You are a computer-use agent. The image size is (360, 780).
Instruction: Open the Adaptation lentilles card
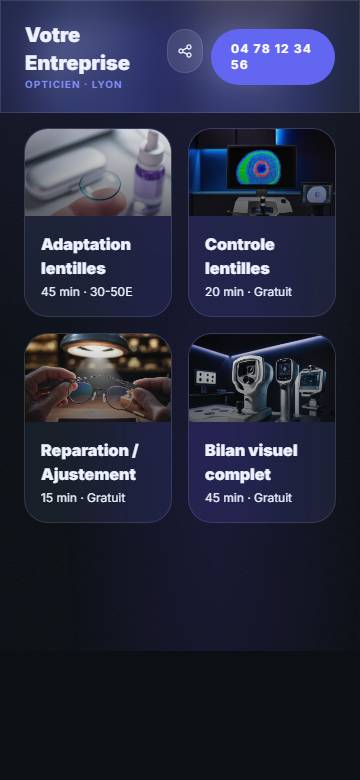tap(98, 223)
